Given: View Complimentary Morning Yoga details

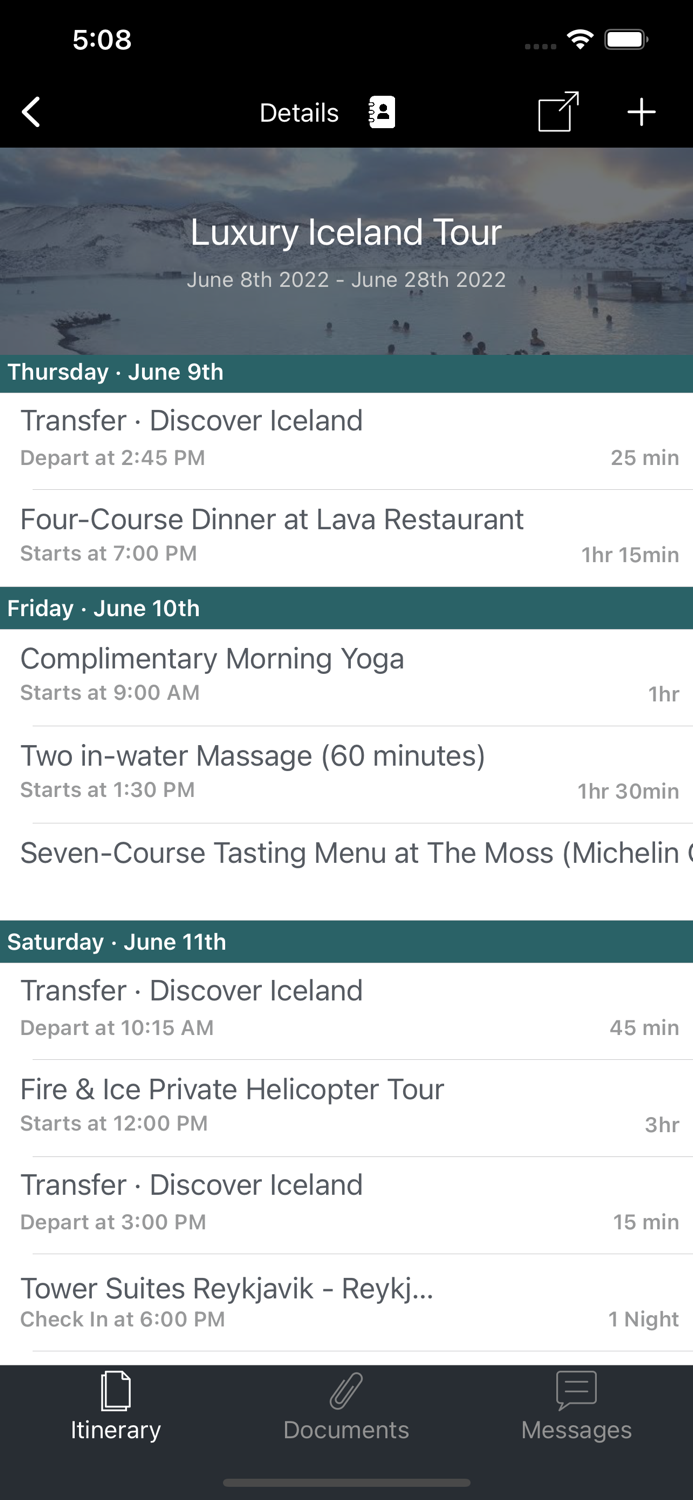Looking at the screenshot, I should click(346, 674).
